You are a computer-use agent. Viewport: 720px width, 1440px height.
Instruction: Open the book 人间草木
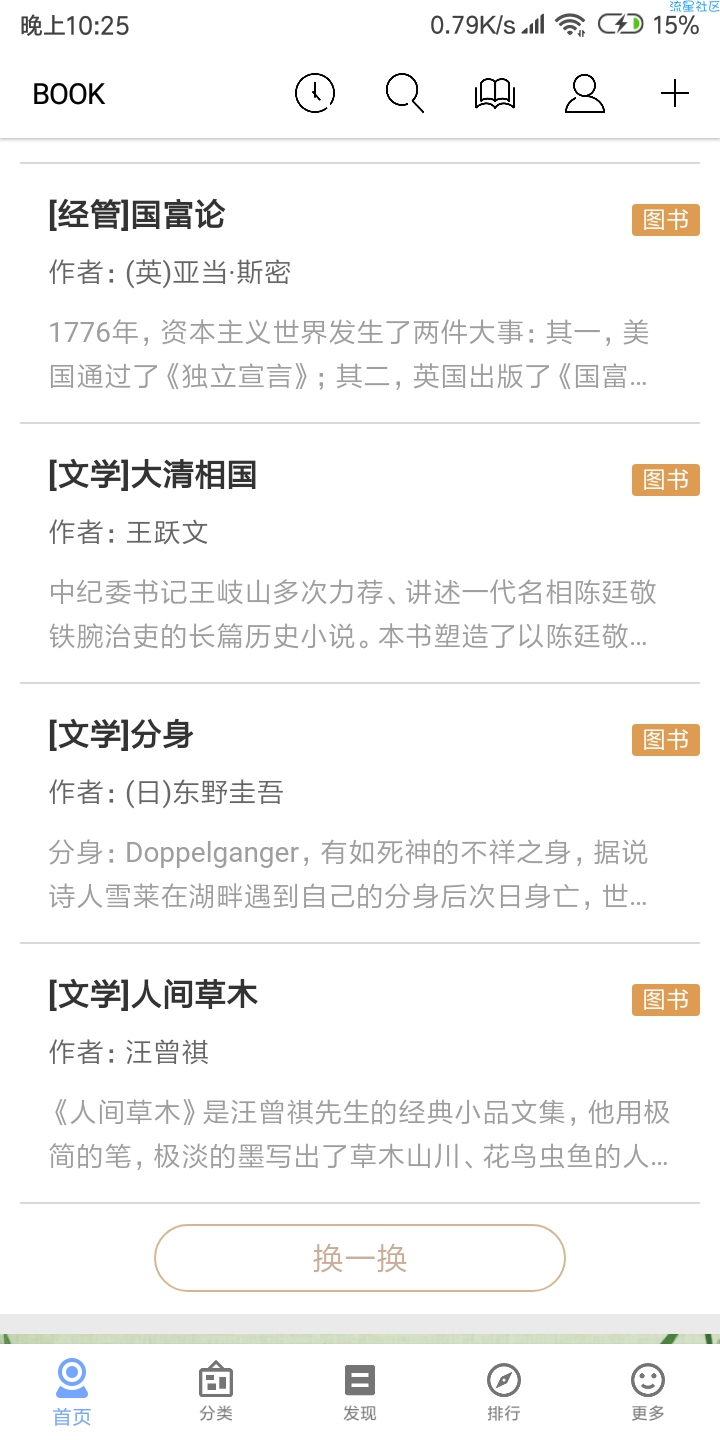(x=360, y=1073)
